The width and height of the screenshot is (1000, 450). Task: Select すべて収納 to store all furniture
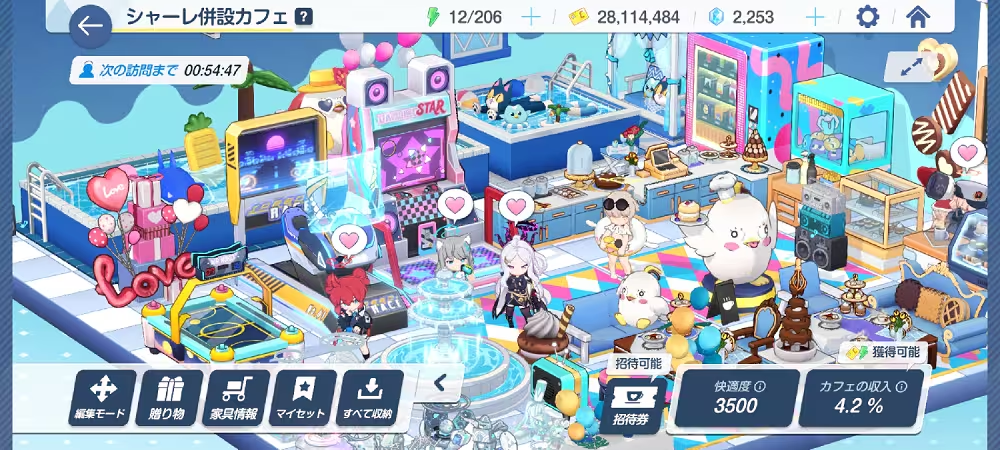[x=372, y=399]
